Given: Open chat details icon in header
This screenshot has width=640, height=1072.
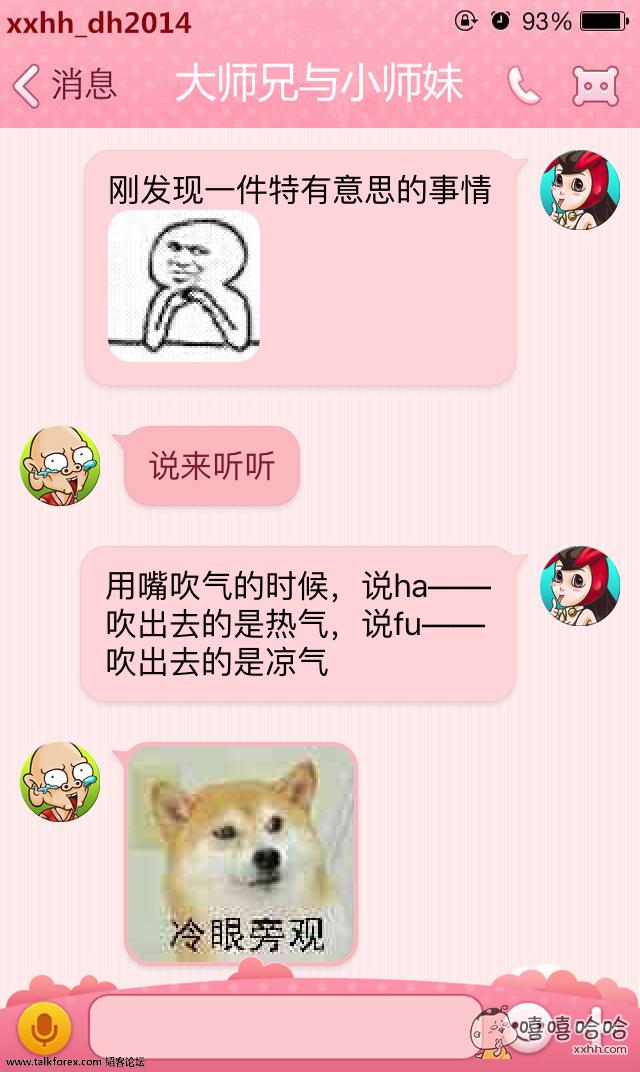Looking at the screenshot, I should point(595,86).
